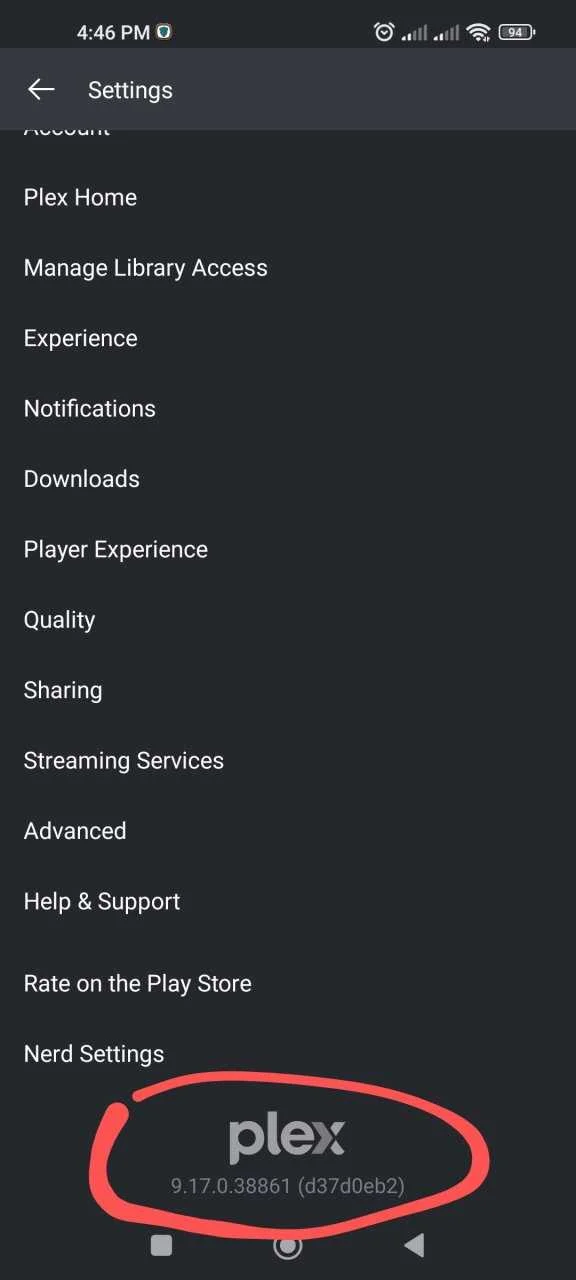
Task: Open Sharing settings
Action: (288, 690)
